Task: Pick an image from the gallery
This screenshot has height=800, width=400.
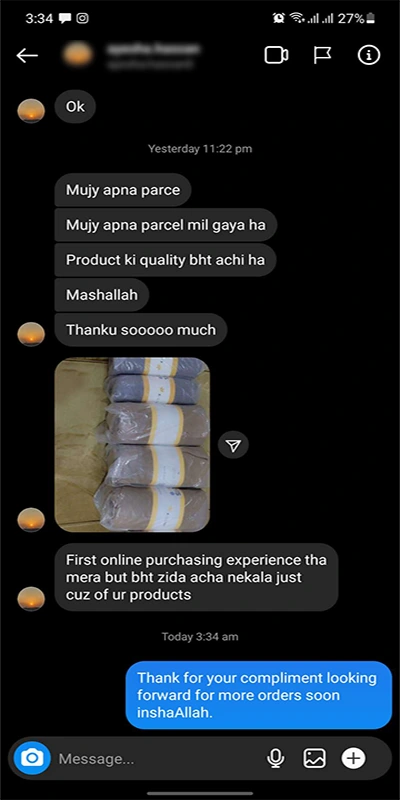Action: click(314, 759)
